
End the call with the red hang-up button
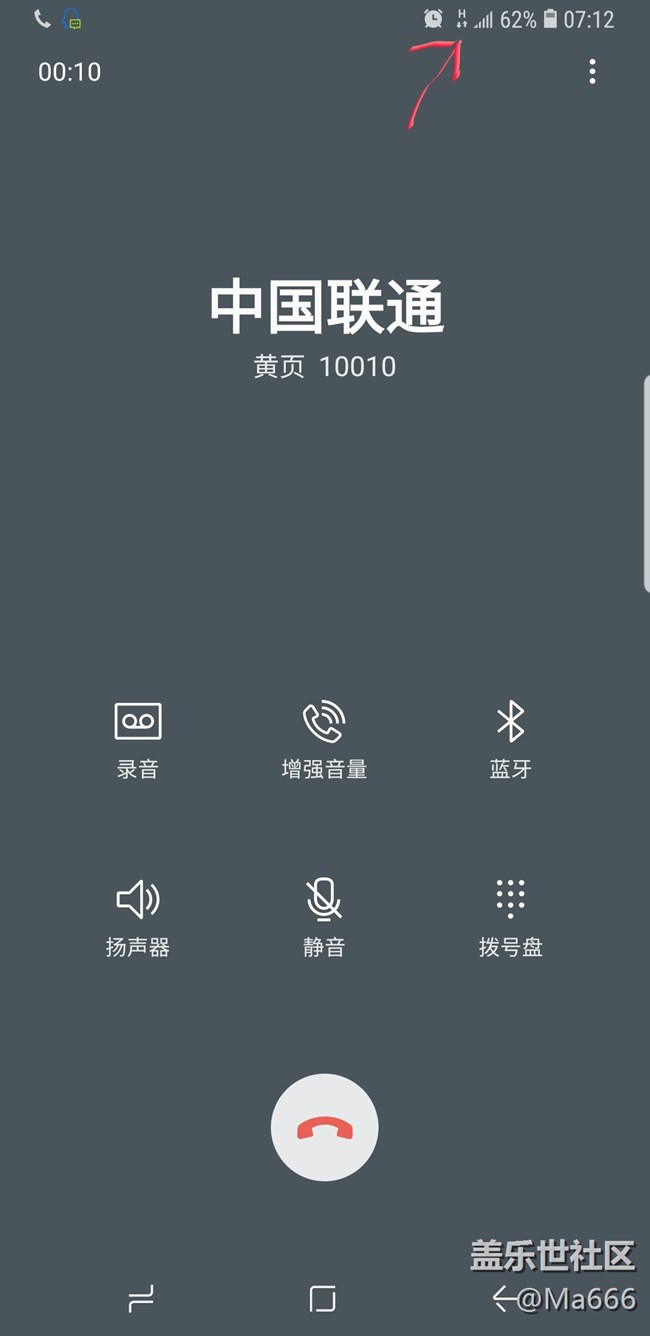coord(325,1128)
